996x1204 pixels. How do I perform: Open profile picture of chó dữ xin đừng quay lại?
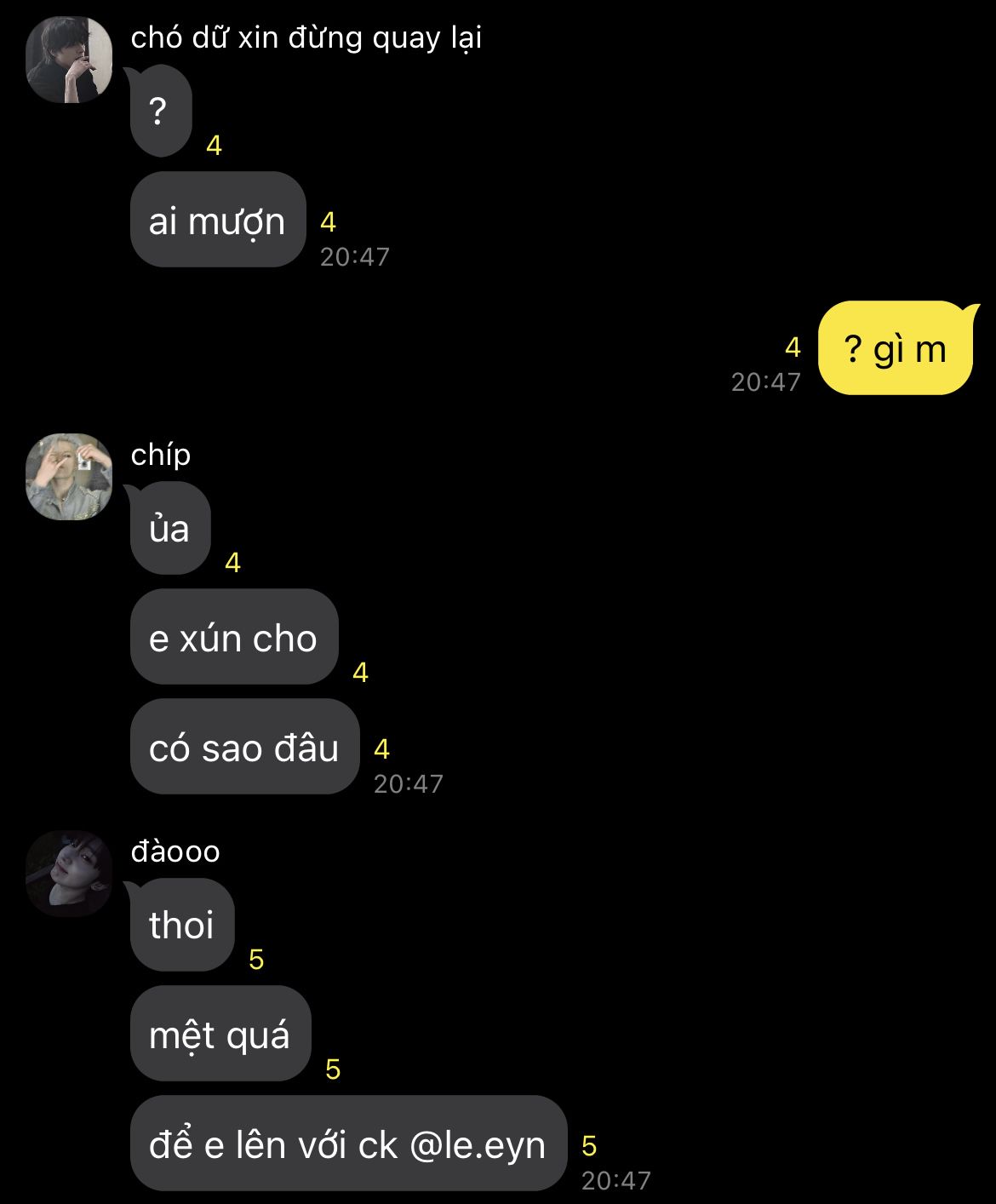[x=69, y=60]
